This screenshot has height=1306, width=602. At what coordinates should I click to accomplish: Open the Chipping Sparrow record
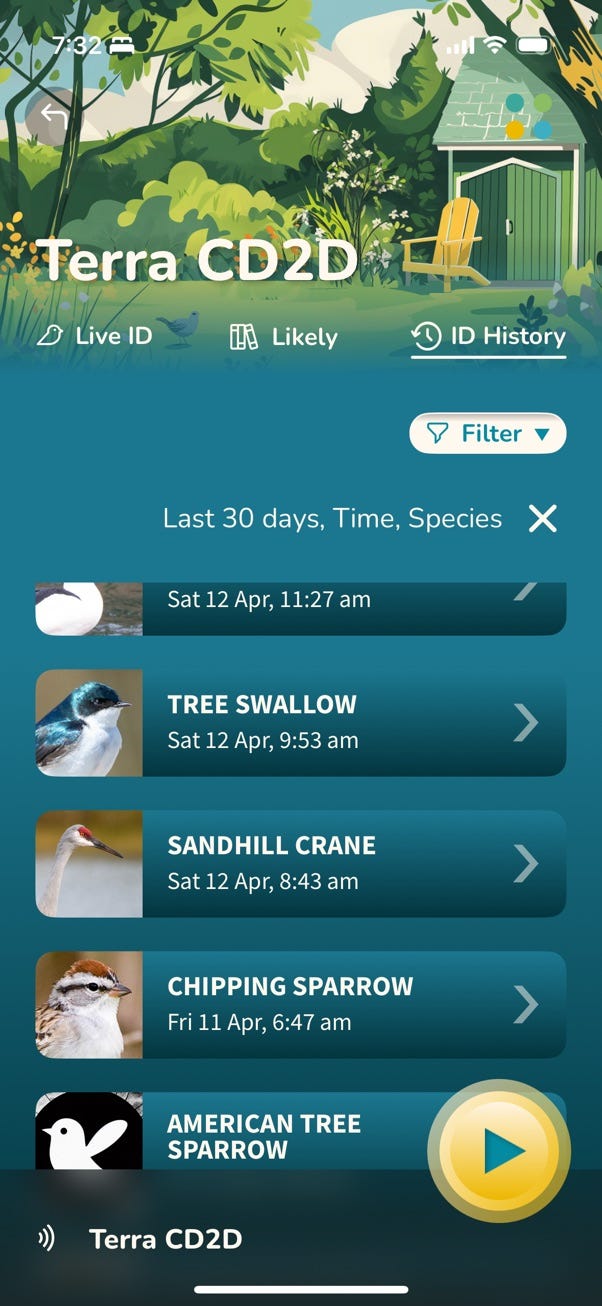coord(300,1004)
